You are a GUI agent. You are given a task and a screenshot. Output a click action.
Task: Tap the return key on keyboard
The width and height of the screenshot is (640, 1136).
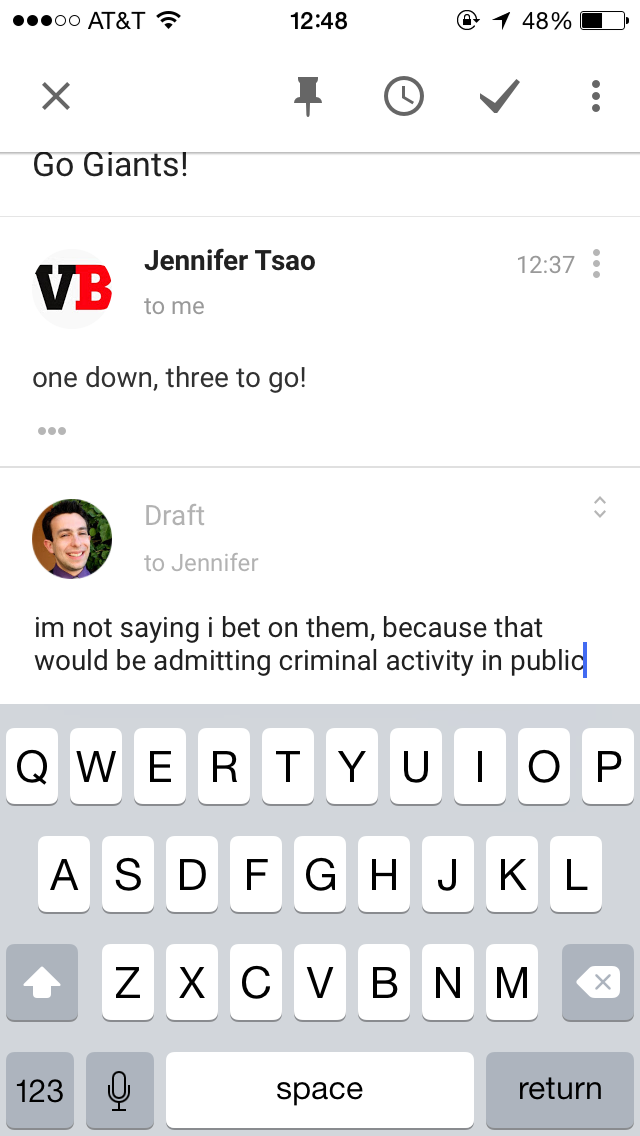[560, 1090]
